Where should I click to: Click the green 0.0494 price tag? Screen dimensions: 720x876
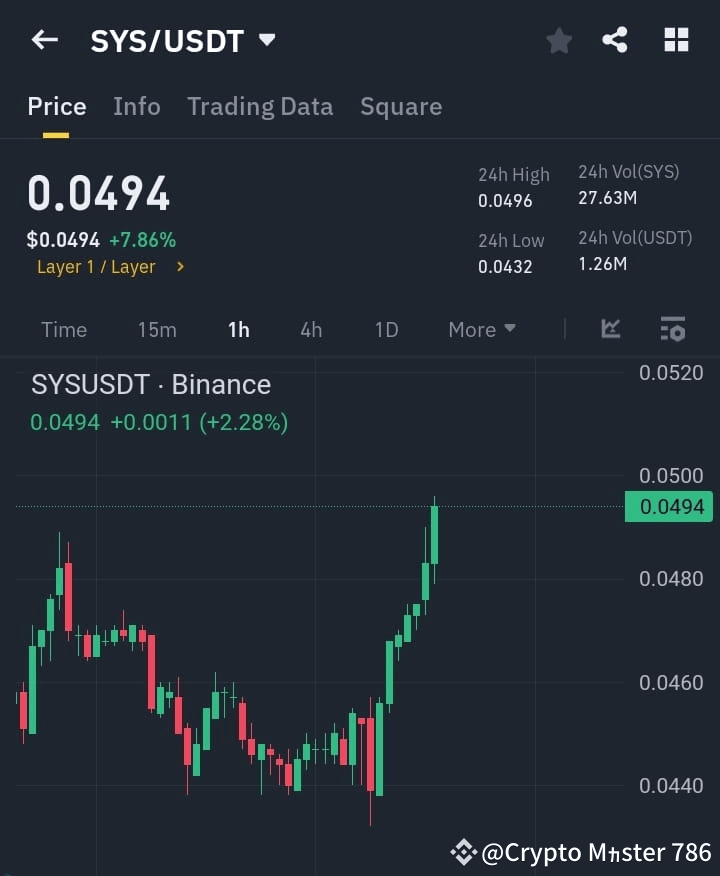coord(668,507)
